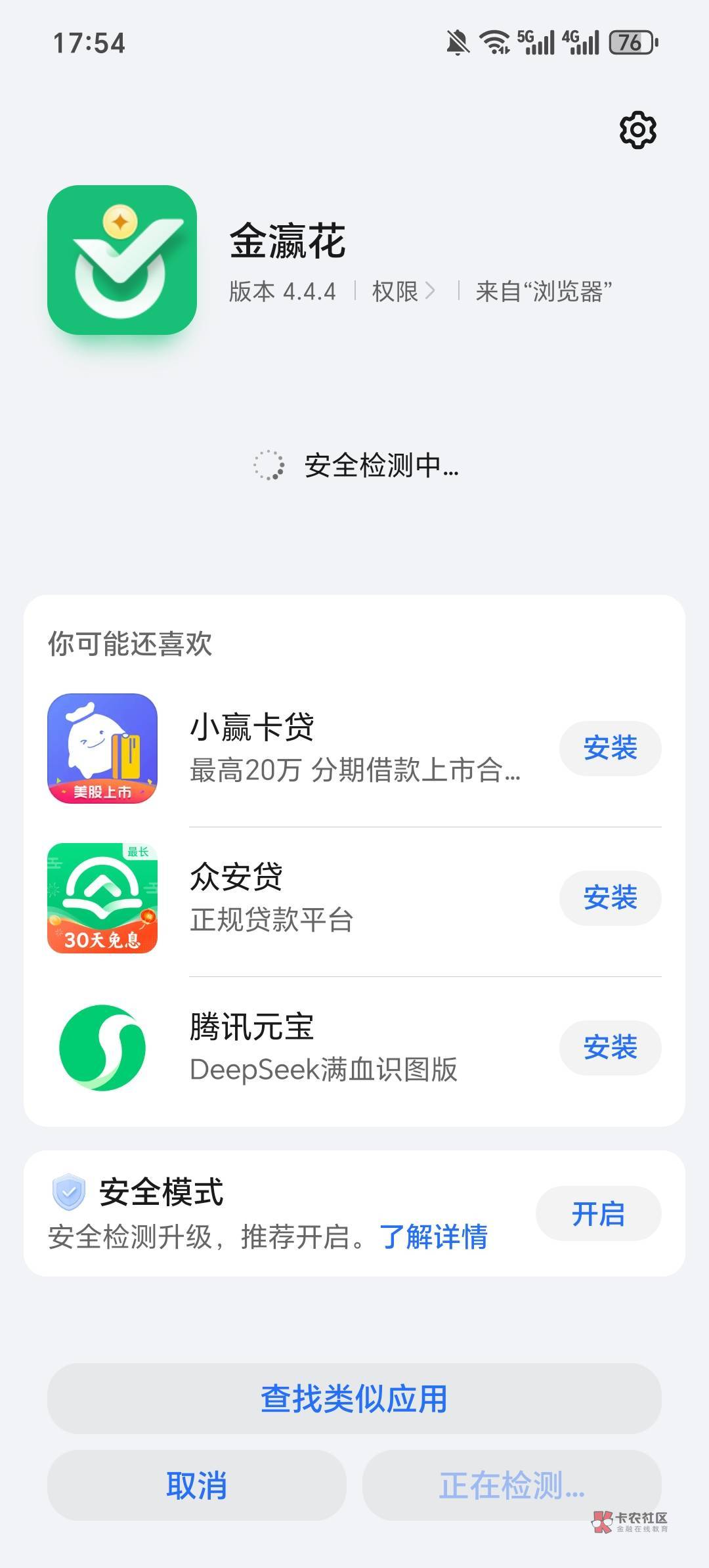The image size is (709, 1568).
Task: Install the 小赢卡贷 app
Action: [610, 748]
